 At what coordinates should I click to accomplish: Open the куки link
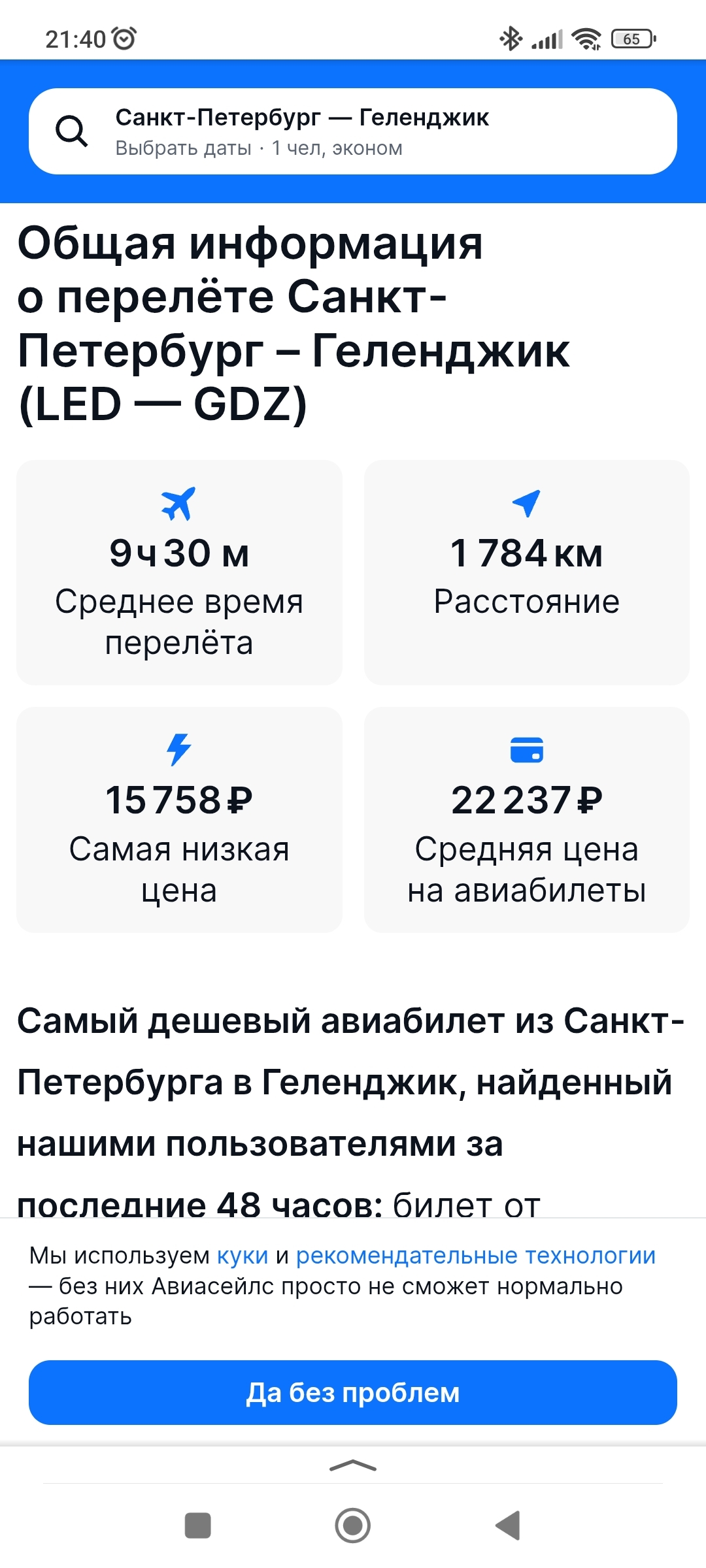(242, 1256)
